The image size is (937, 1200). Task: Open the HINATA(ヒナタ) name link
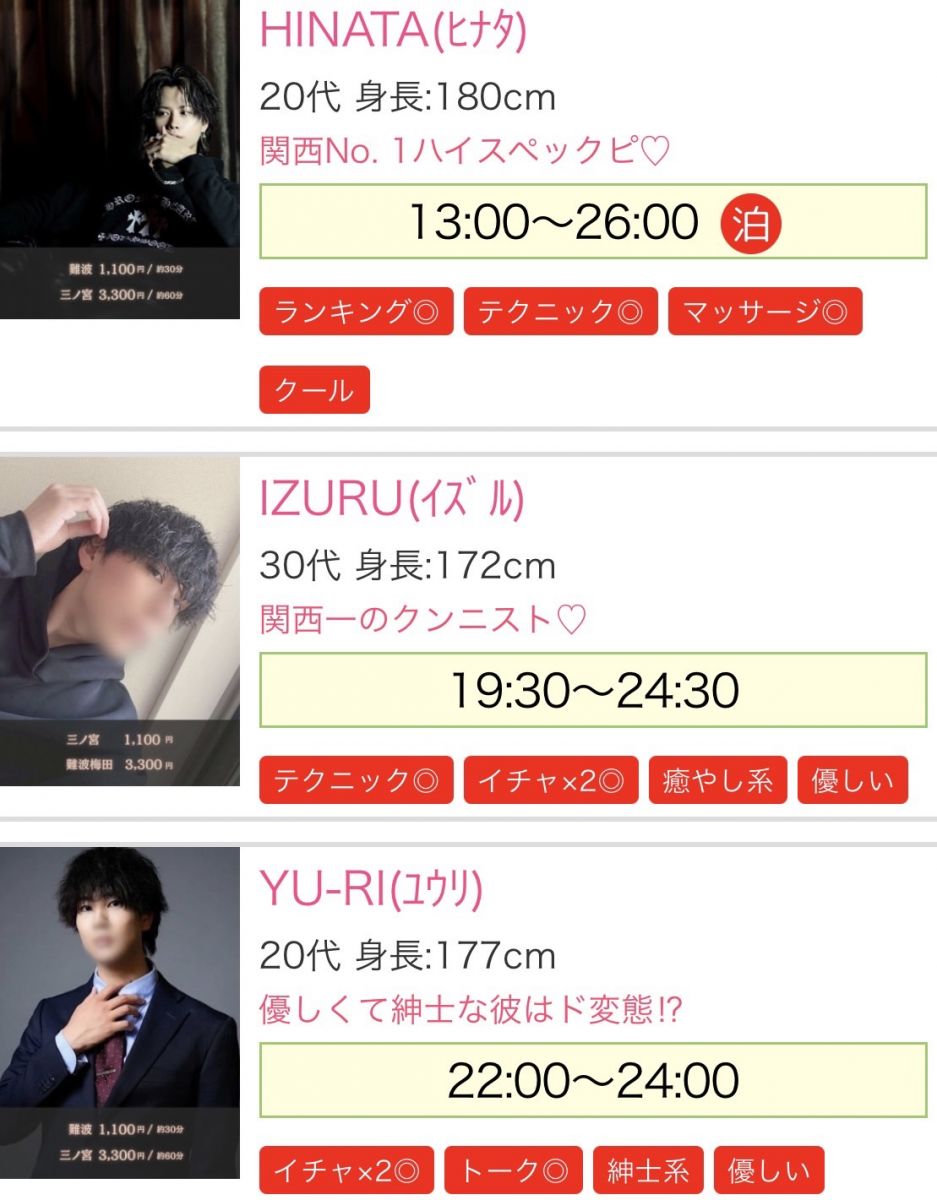[x=392, y=30]
